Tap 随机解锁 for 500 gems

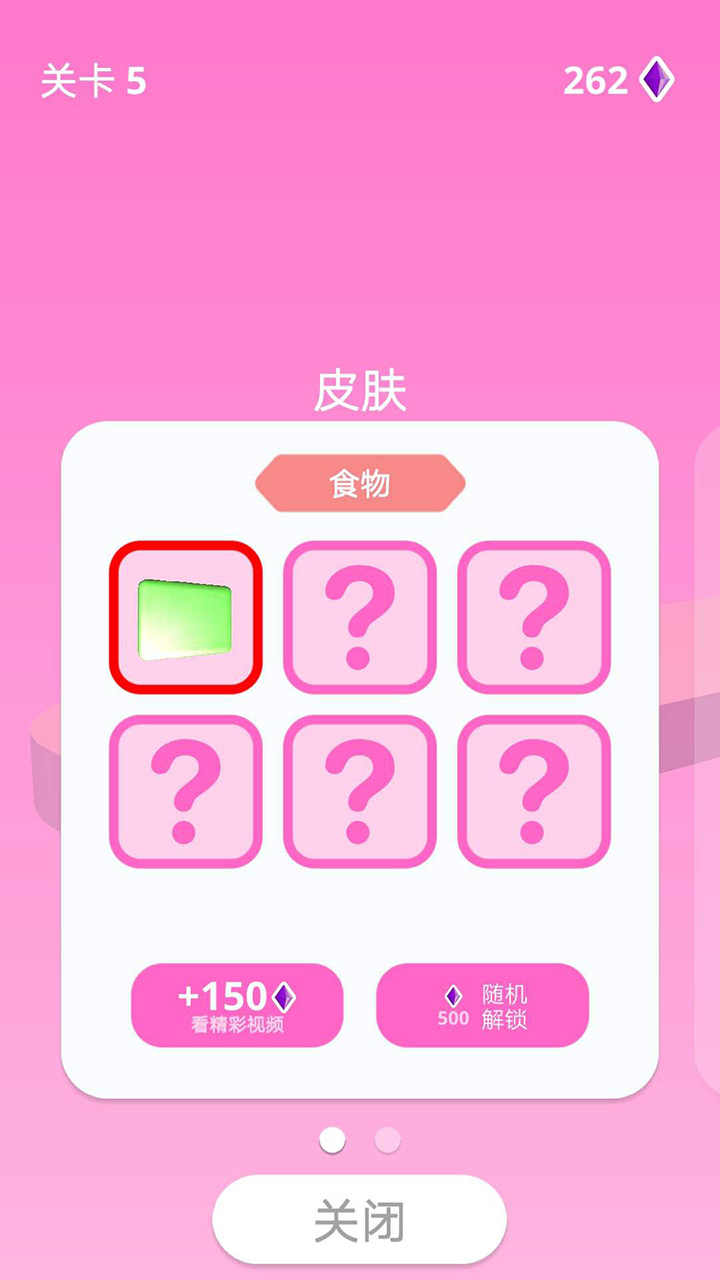coord(482,1005)
